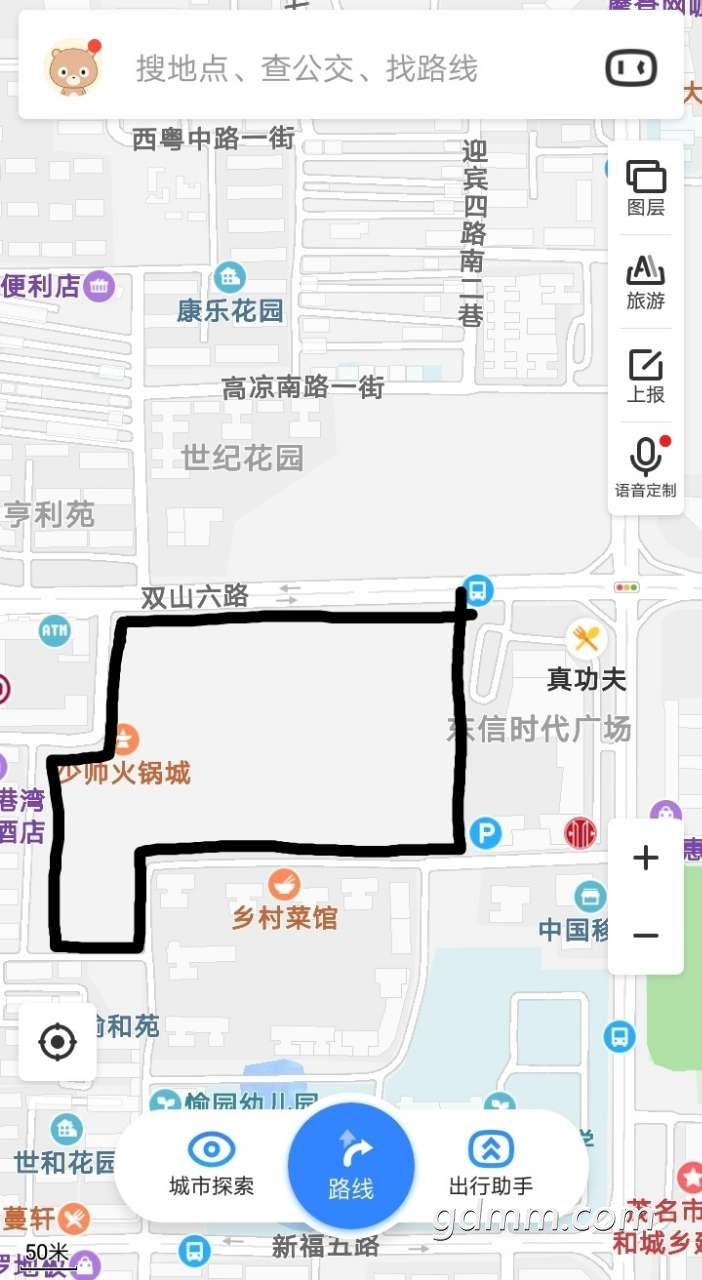Zoom out of the map
The width and height of the screenshot is (702, 1280).
646,936
